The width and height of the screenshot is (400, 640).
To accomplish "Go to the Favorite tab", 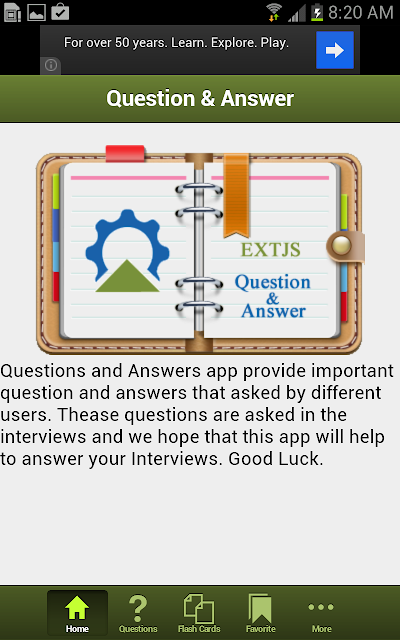I will (260, 613).
